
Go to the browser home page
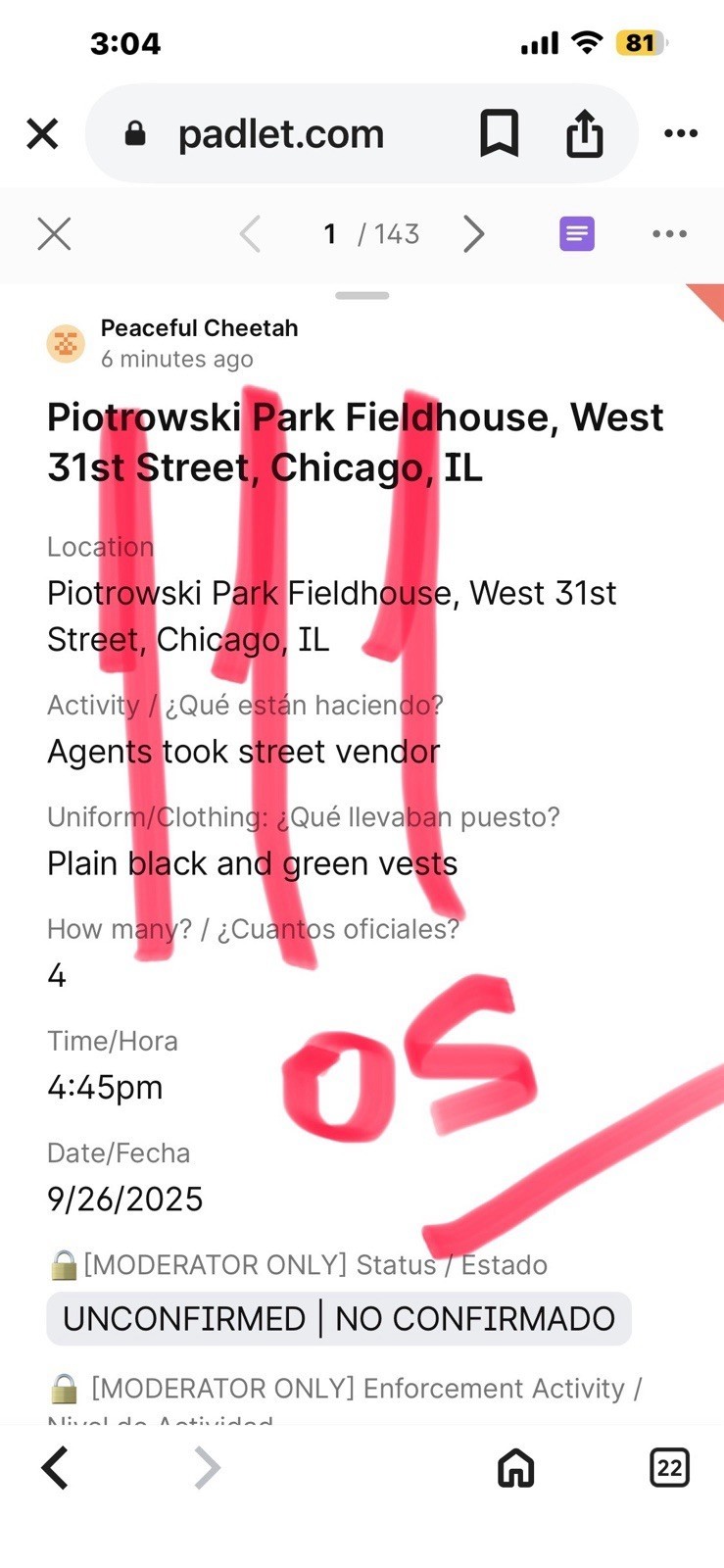pyautogui.click(x=516, y=1468)
